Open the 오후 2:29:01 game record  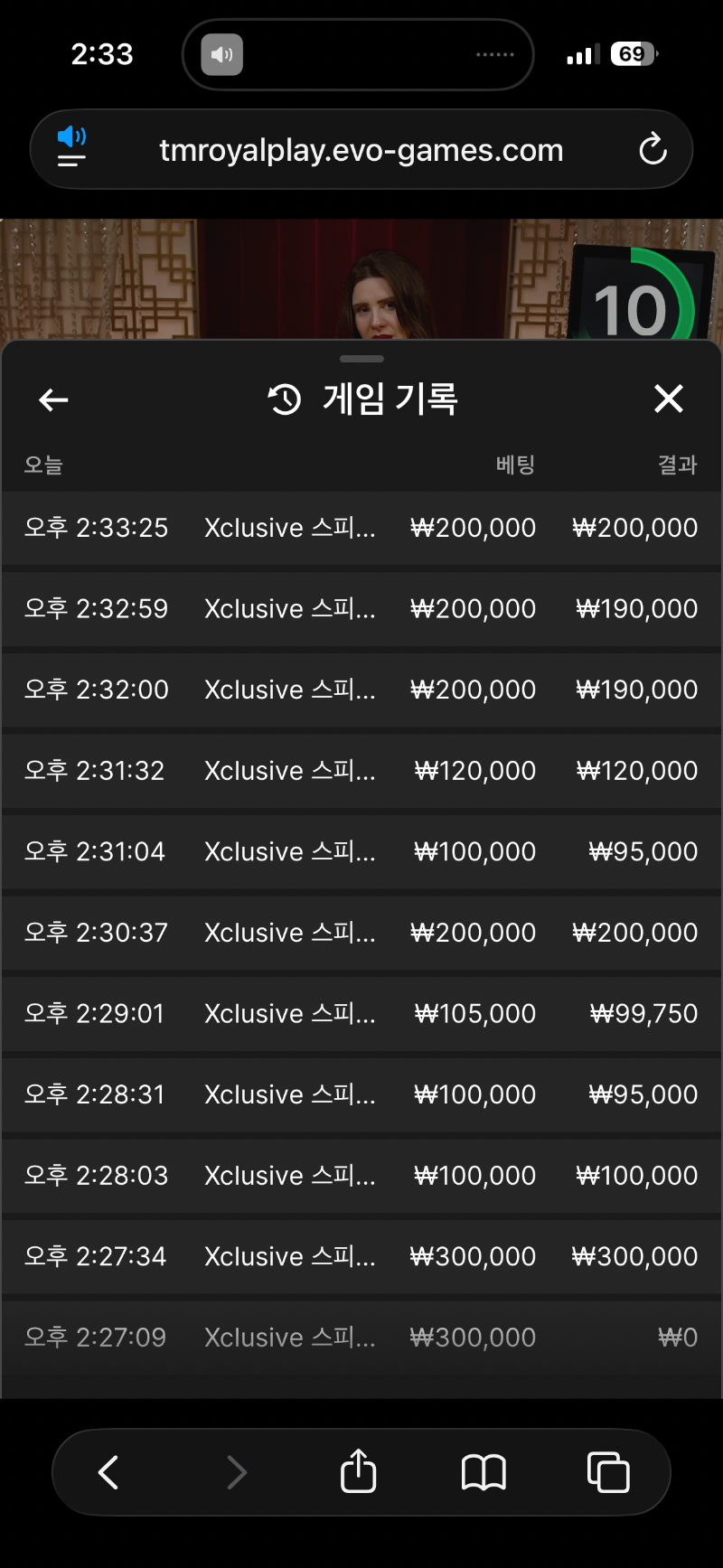pos(361,1013)
